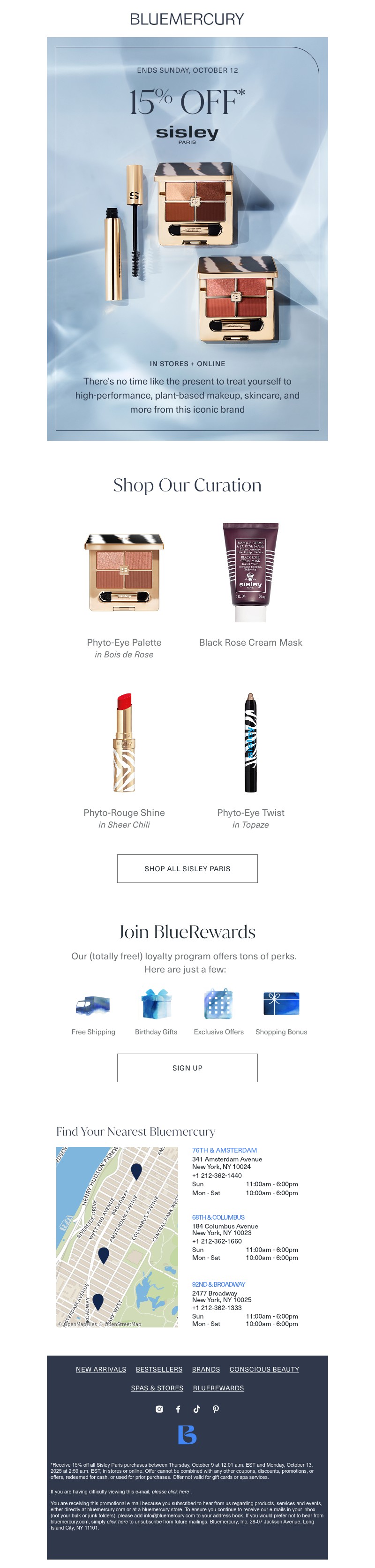Open the BlueRewards footer link
The image size is (375, 1568).
pos(218,1388)
